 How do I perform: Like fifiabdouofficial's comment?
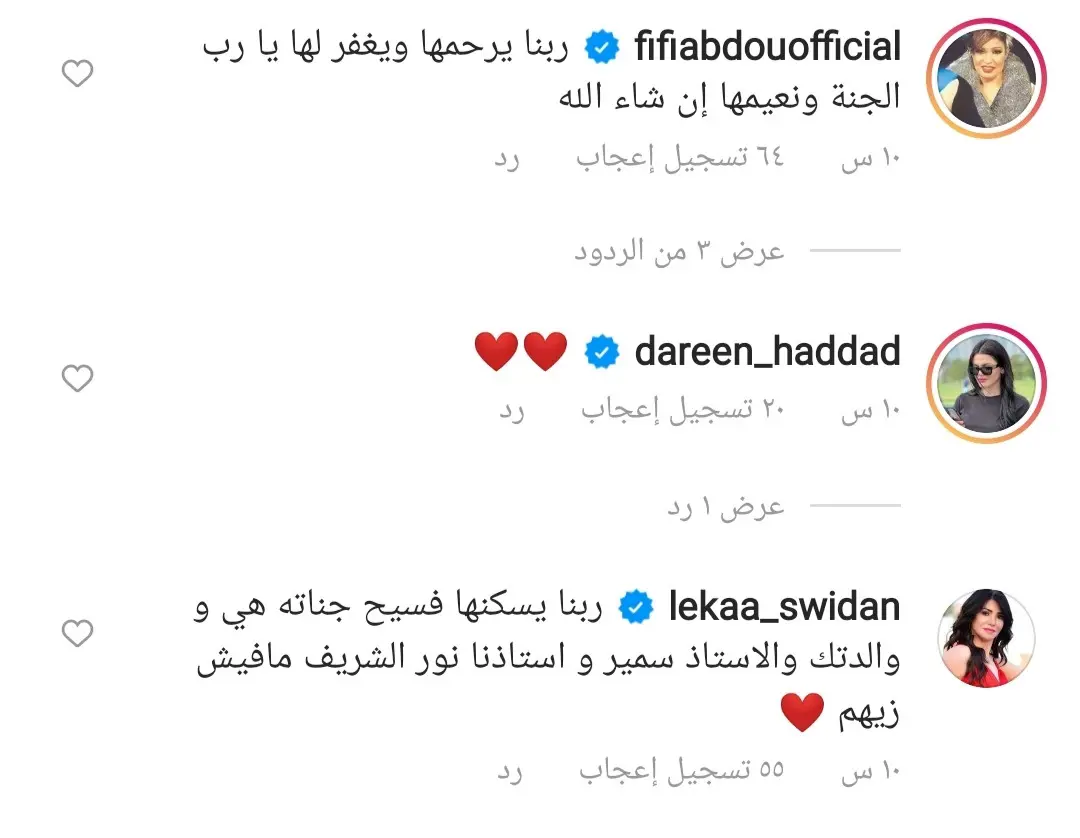click(x=77, y=74)
